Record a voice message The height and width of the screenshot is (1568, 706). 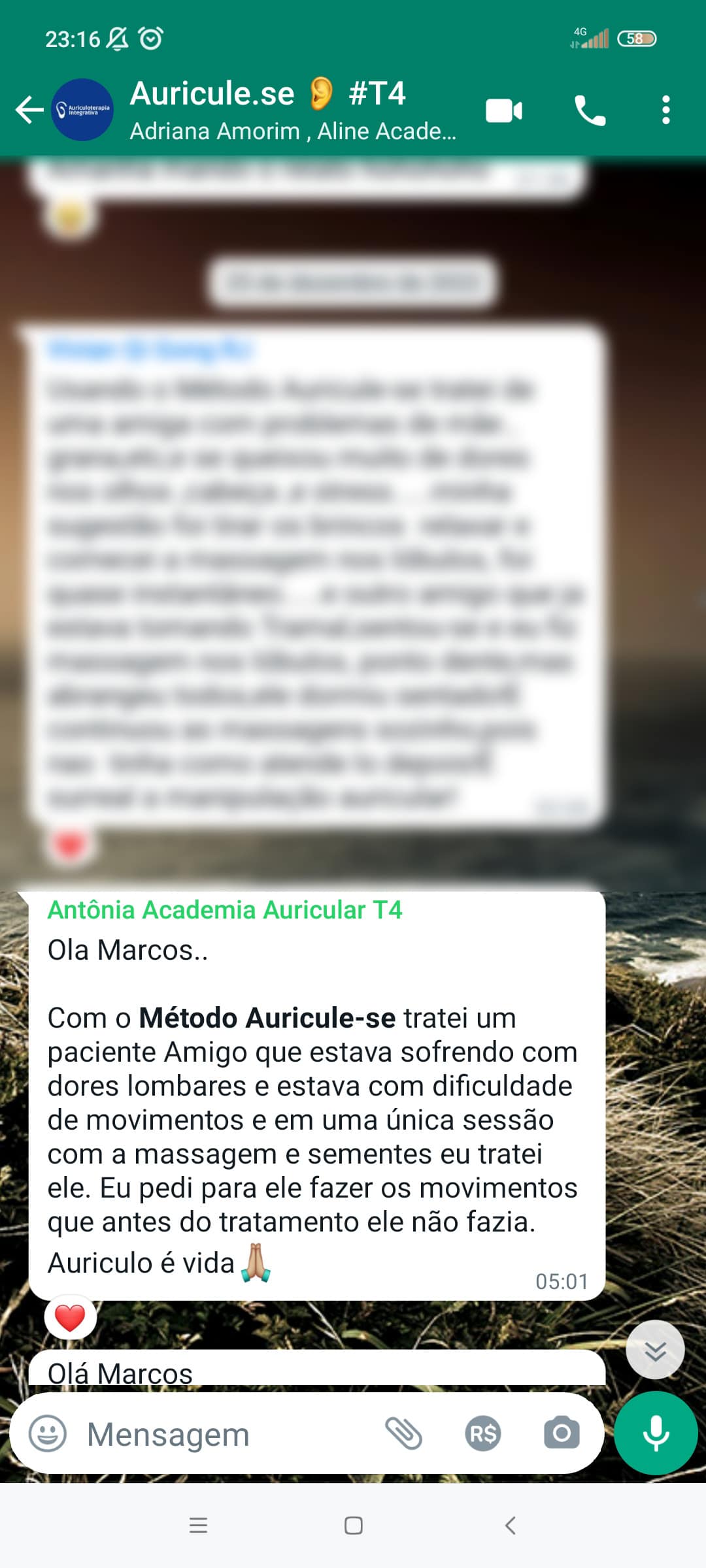(656, 1433)
